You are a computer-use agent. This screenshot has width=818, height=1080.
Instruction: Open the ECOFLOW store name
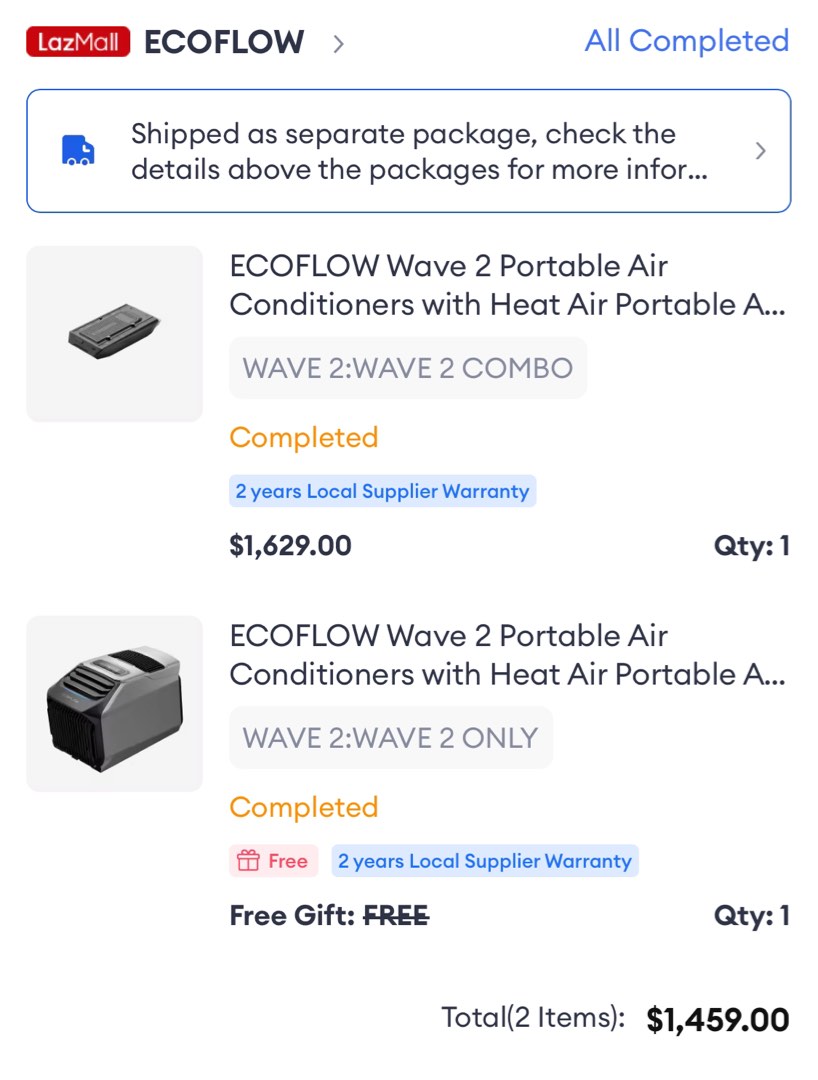(224, 43)
